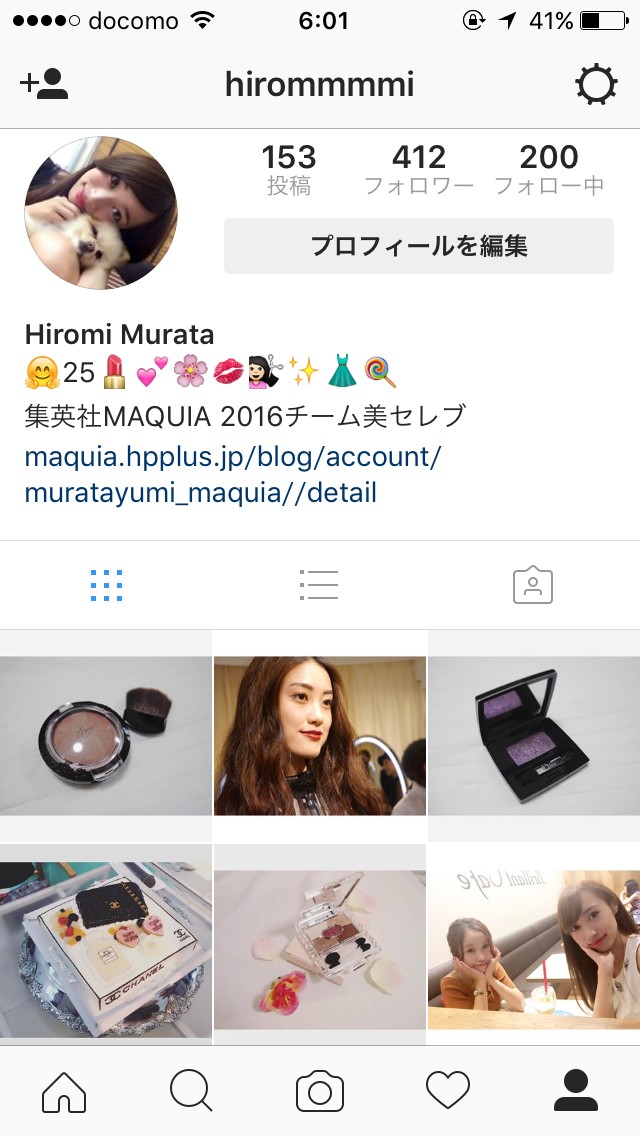640x1136 pixels.
Task: Switch to grid view tab
Action: click(x=106, y=585)
